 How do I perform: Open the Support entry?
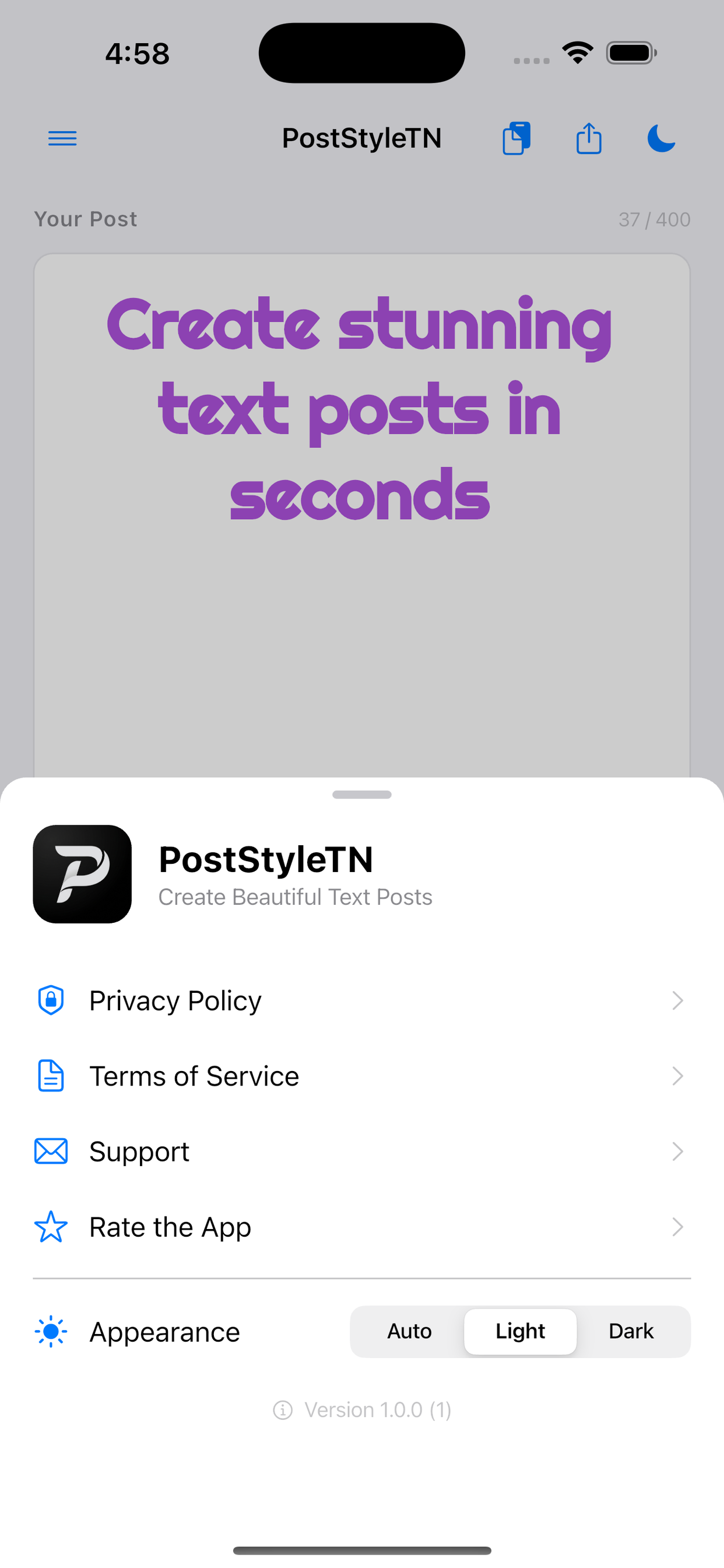(x=139, y=1151)
